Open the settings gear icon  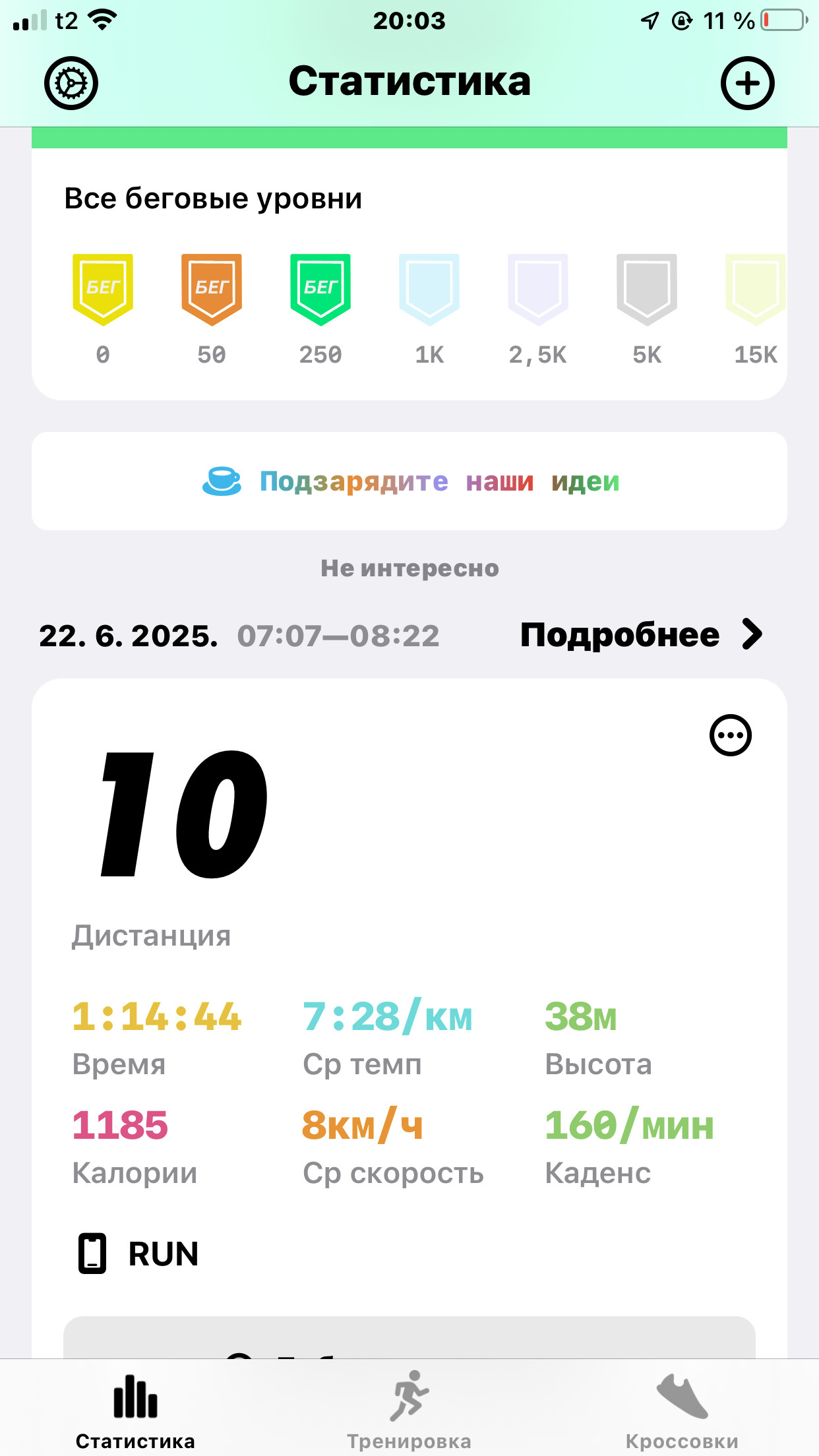click(x=71, y=83)
